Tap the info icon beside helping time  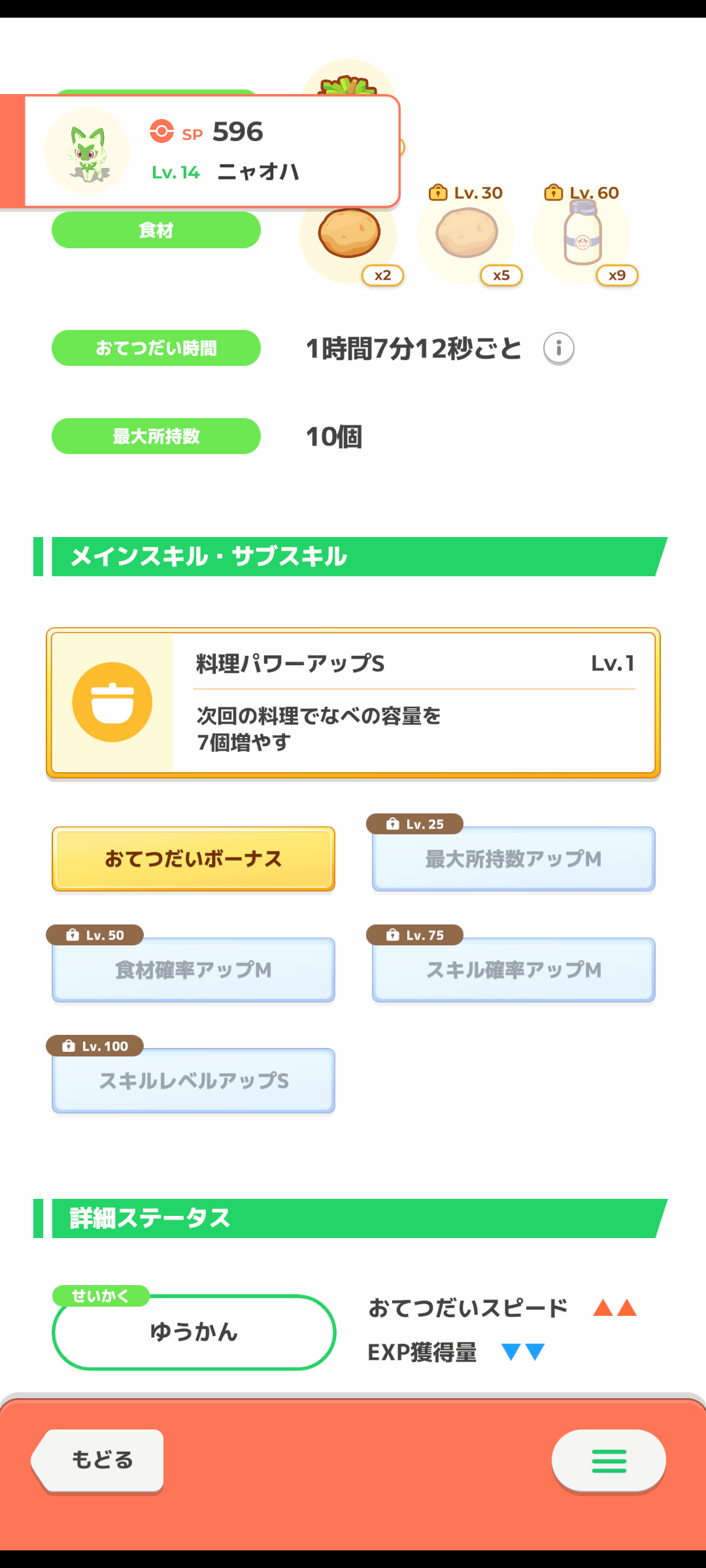pyautogui.click(x=559, y=348)
